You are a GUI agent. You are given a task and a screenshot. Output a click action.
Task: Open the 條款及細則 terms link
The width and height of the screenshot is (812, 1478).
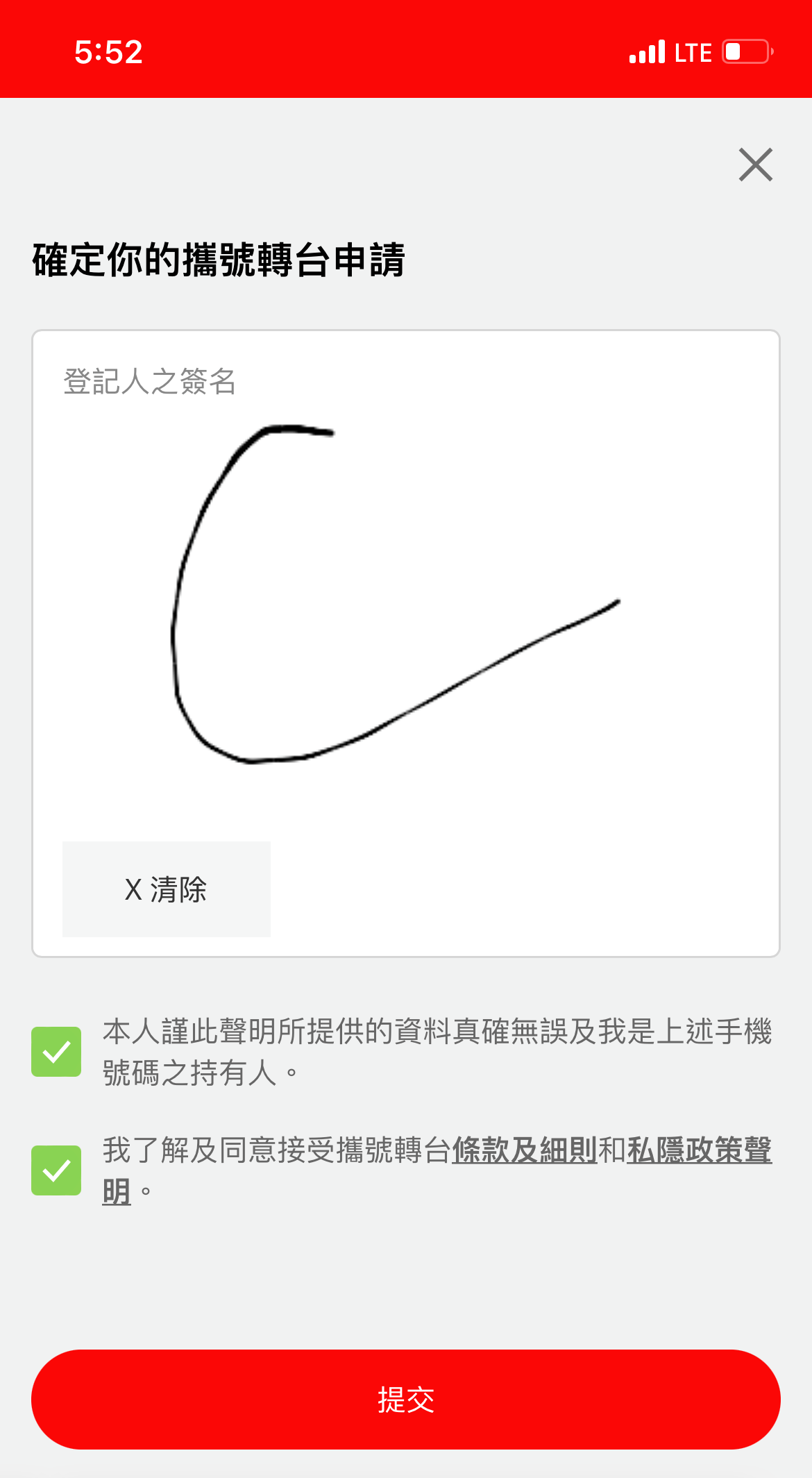pyautogui.click(x=525, y=1150)
